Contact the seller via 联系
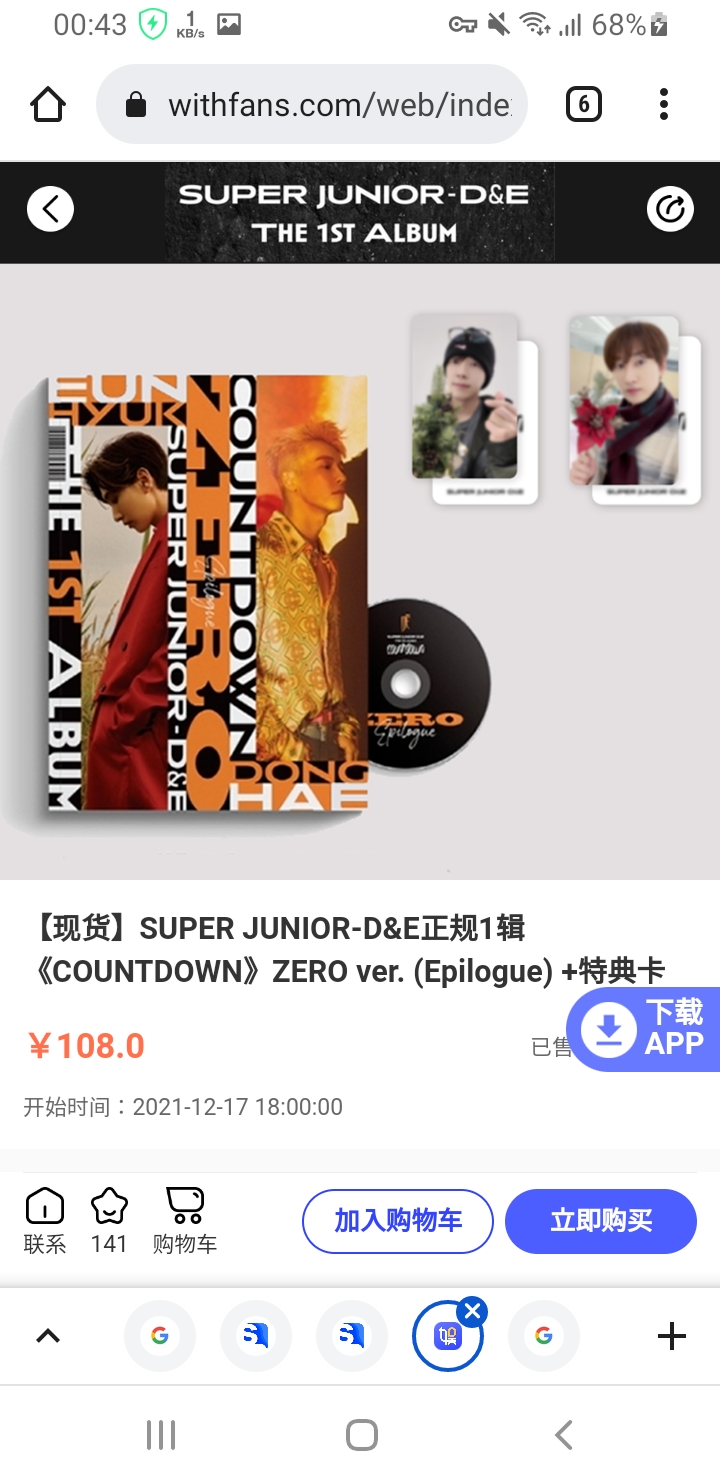The width and height of the screenshot is (720, 1480). pos(45,1221)
